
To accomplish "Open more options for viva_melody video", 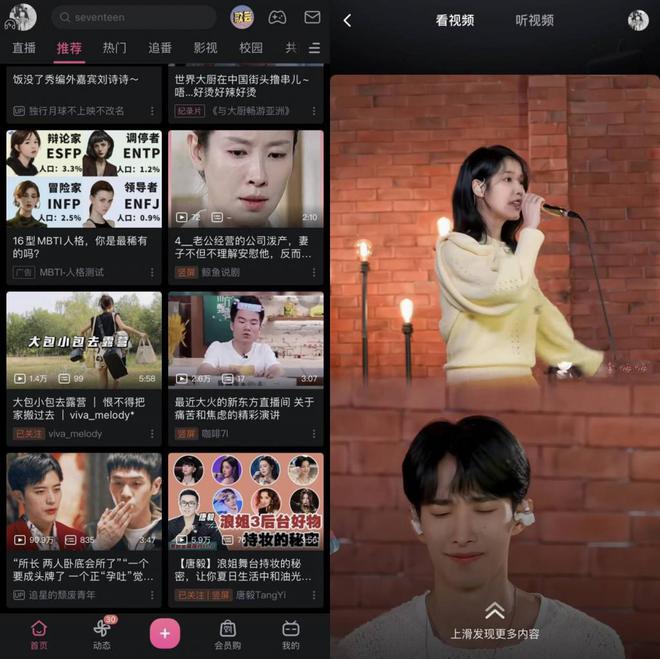I will tap(153, 434).
